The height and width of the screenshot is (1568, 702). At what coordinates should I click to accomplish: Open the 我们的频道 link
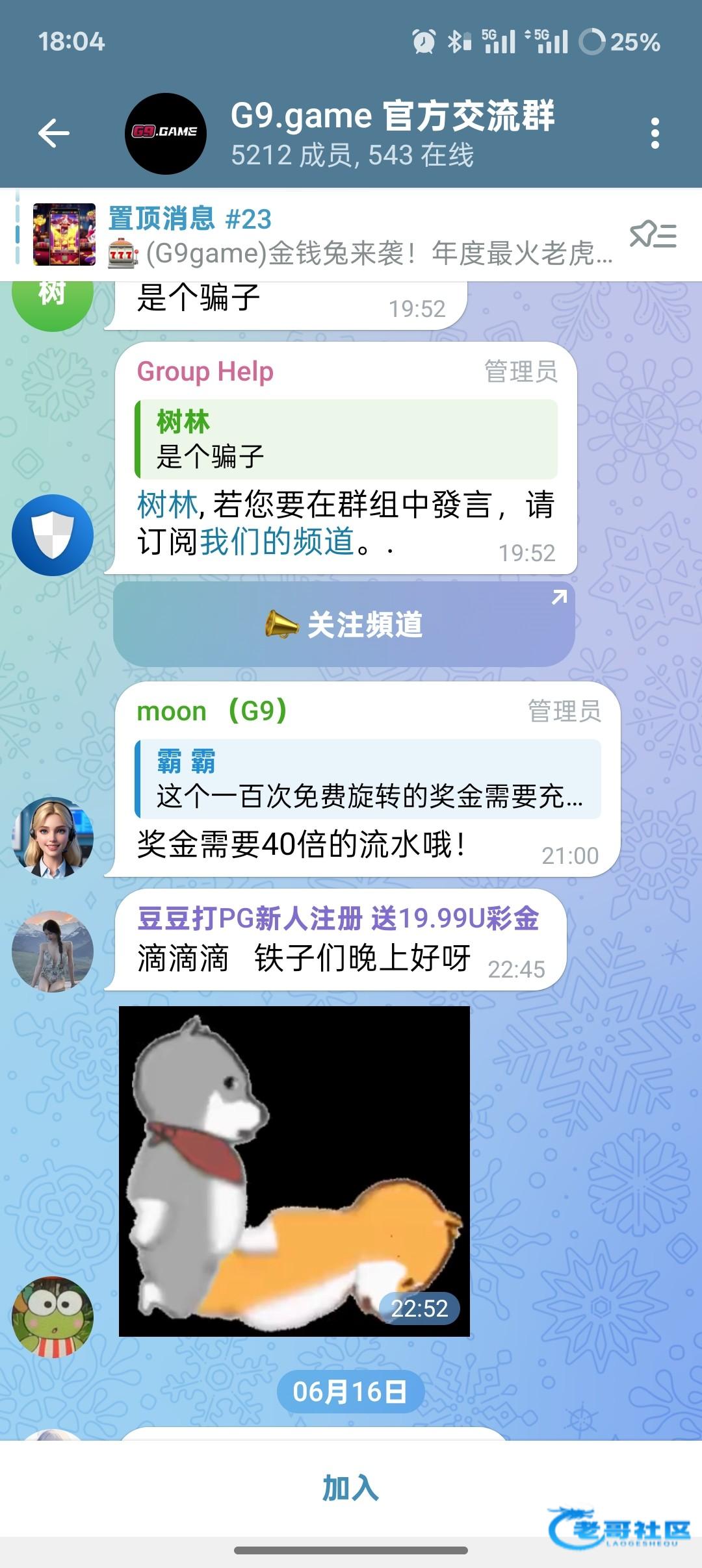point(277,541)
